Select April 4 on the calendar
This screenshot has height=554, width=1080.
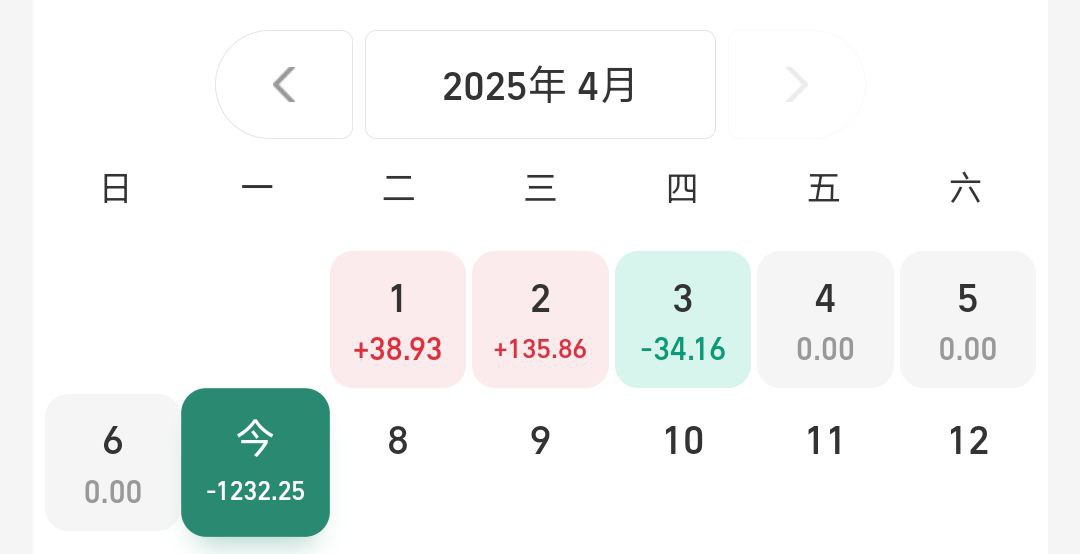(825, 319)
